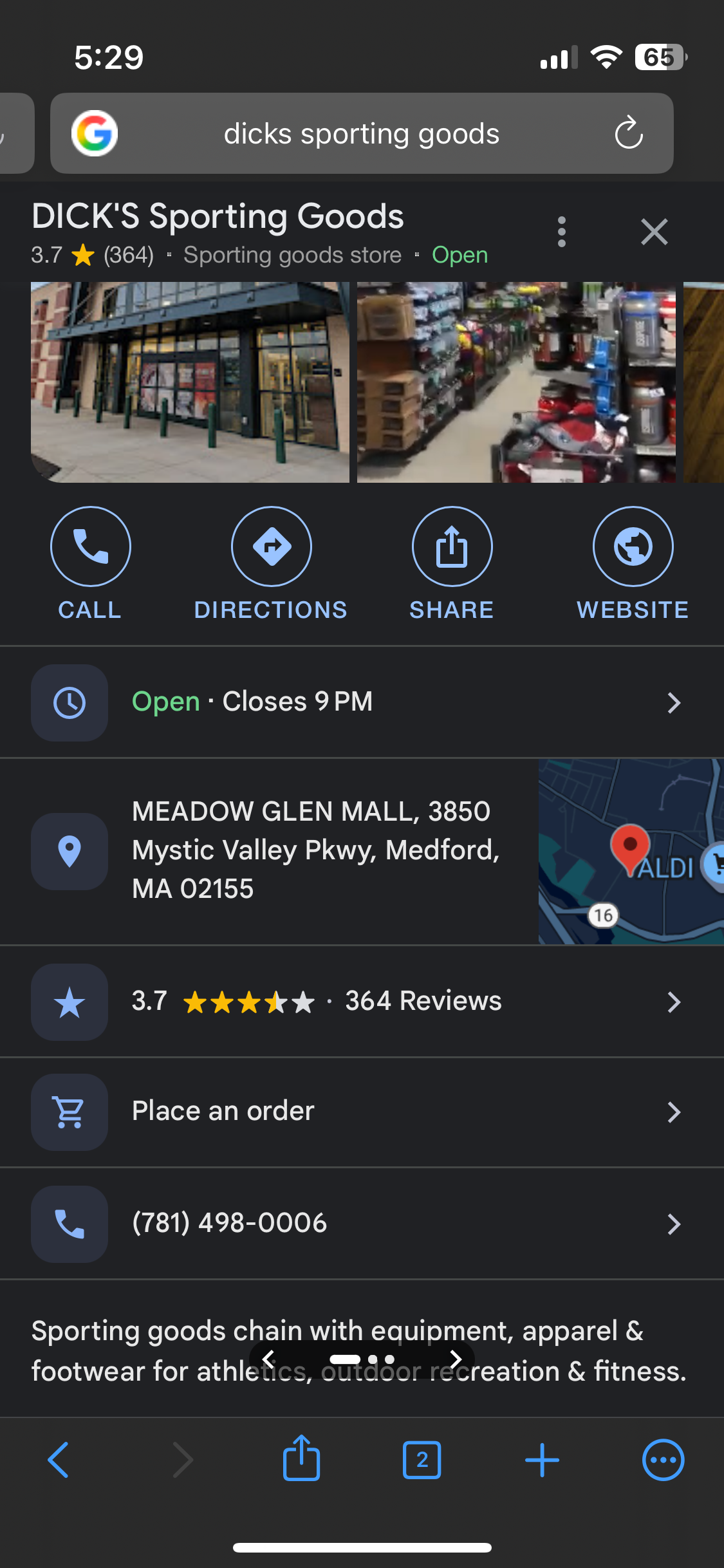The width and height of the screenshot is (724, 1568).
Task: Open the map thumbnail with ALDI pin
Action: 631,852
